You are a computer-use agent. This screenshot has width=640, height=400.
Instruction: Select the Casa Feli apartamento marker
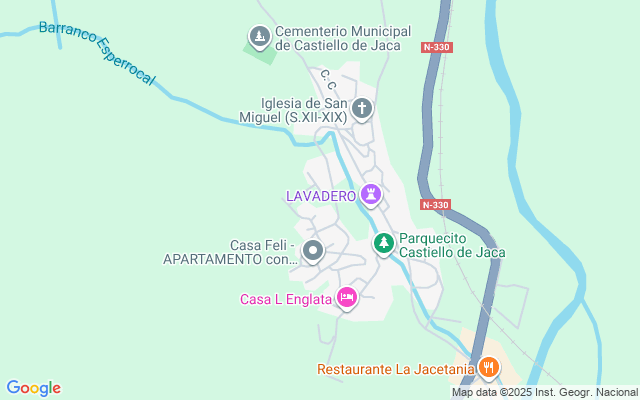(313, 251)
